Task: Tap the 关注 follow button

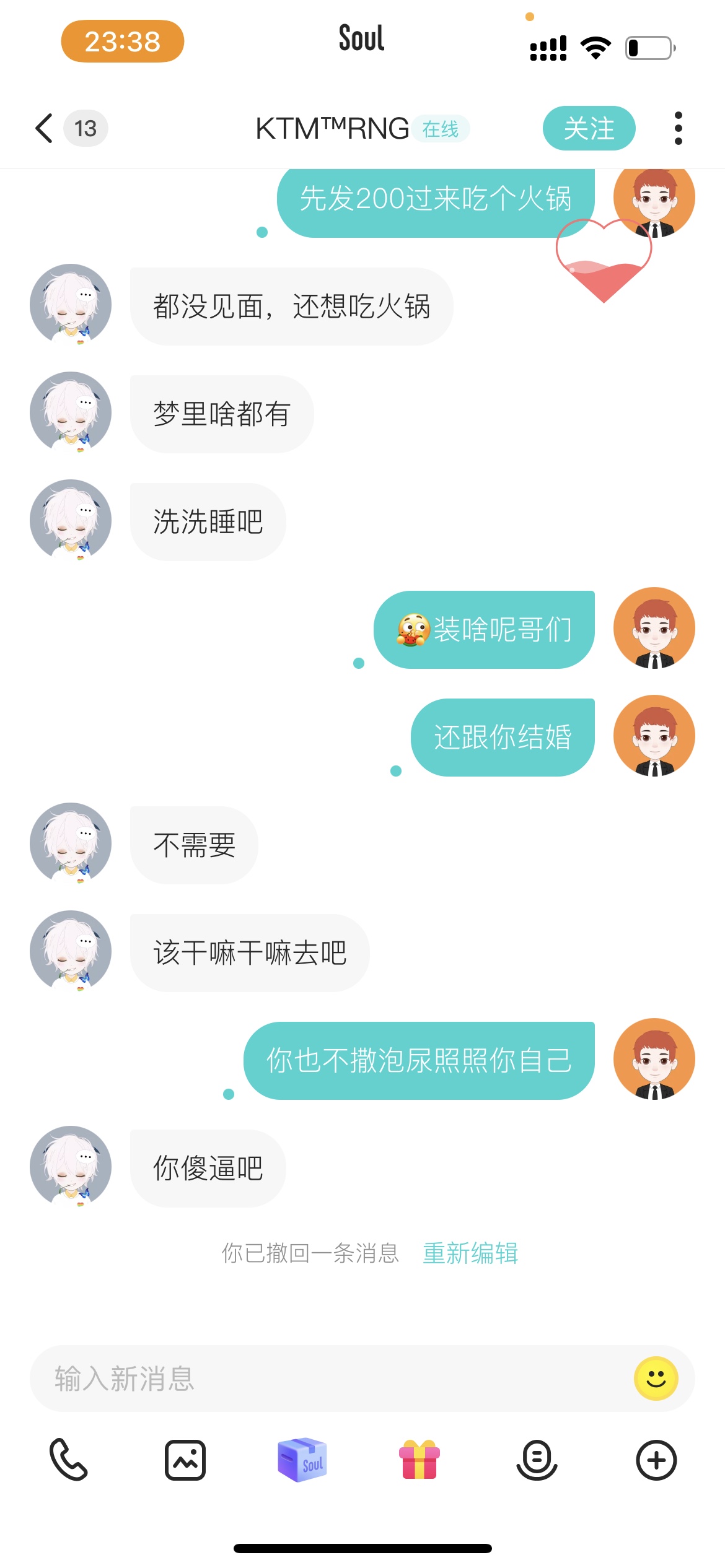Action: 589,128
